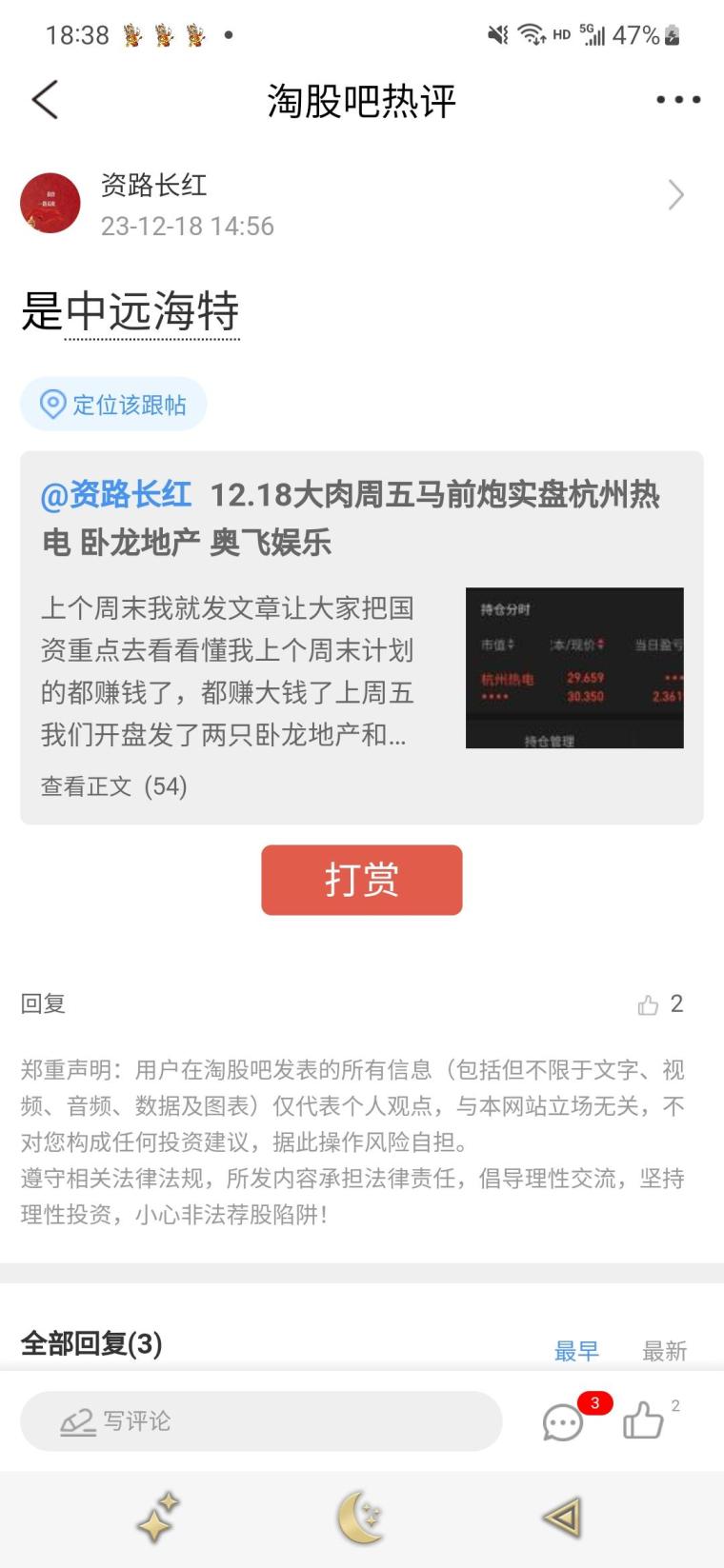Screen dimensions: 724x1568
Task: Tap the system back triangle button
Action: [x=561, y=1518]
